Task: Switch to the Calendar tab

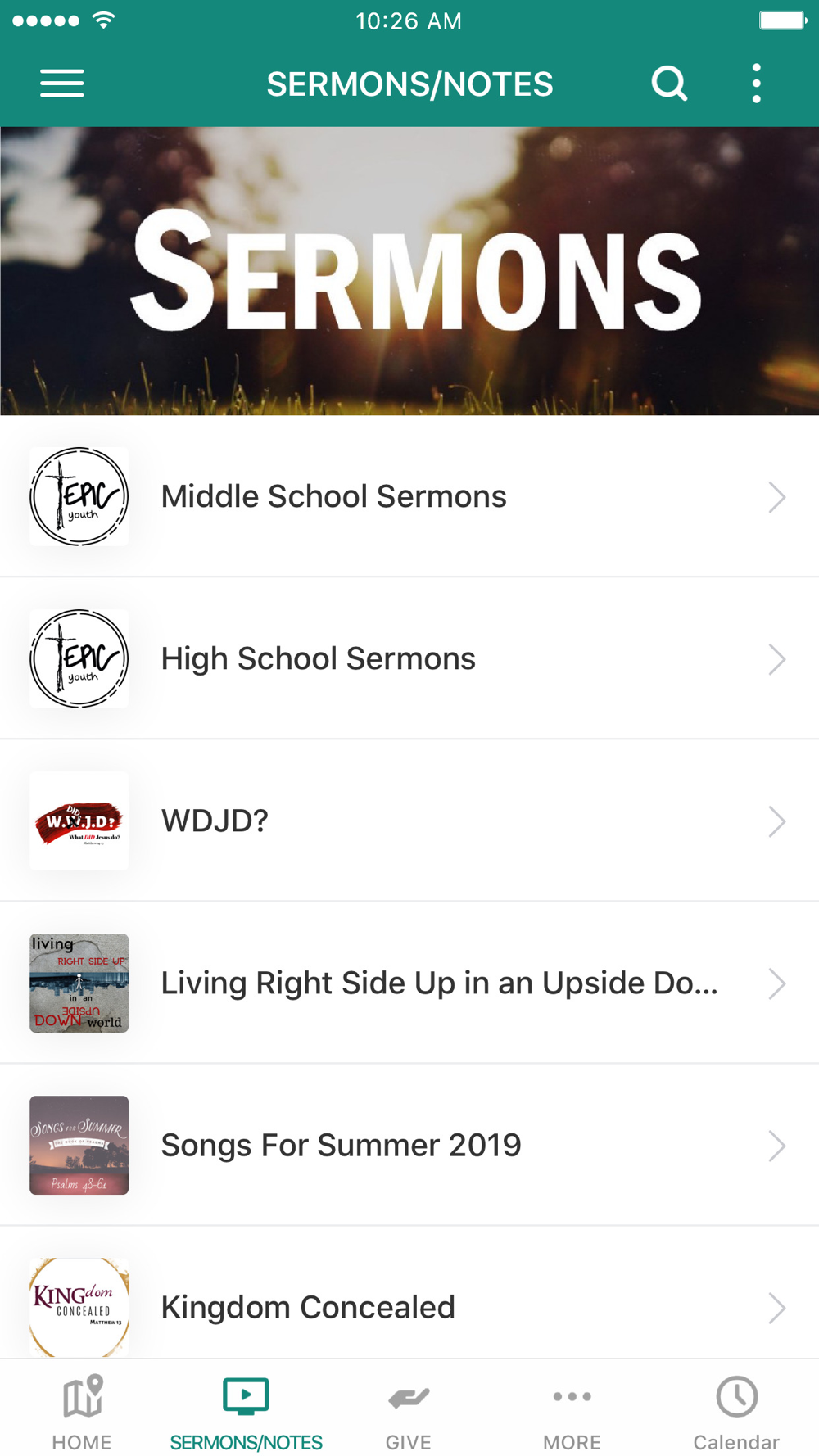Action: tap(736, 1412)
